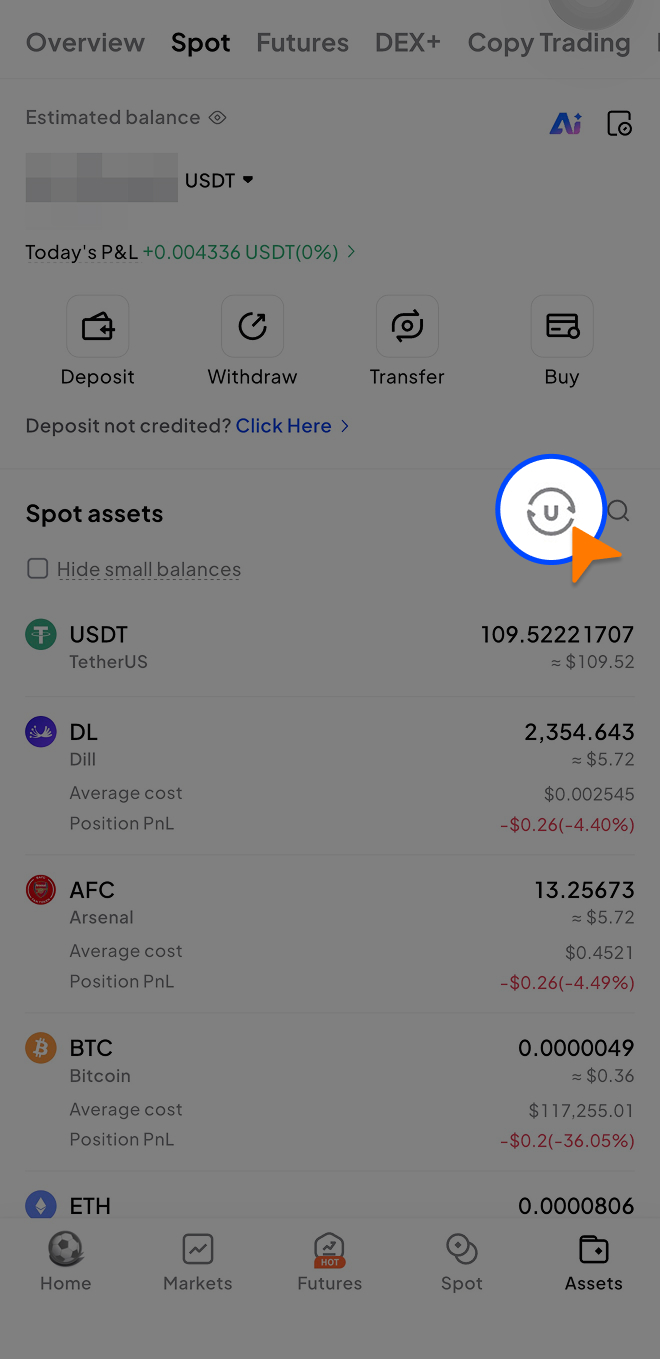The width and height of the screenshot is (660, 1359).
Task: Tap the Deposit button
Action: [x=97, y=342]
